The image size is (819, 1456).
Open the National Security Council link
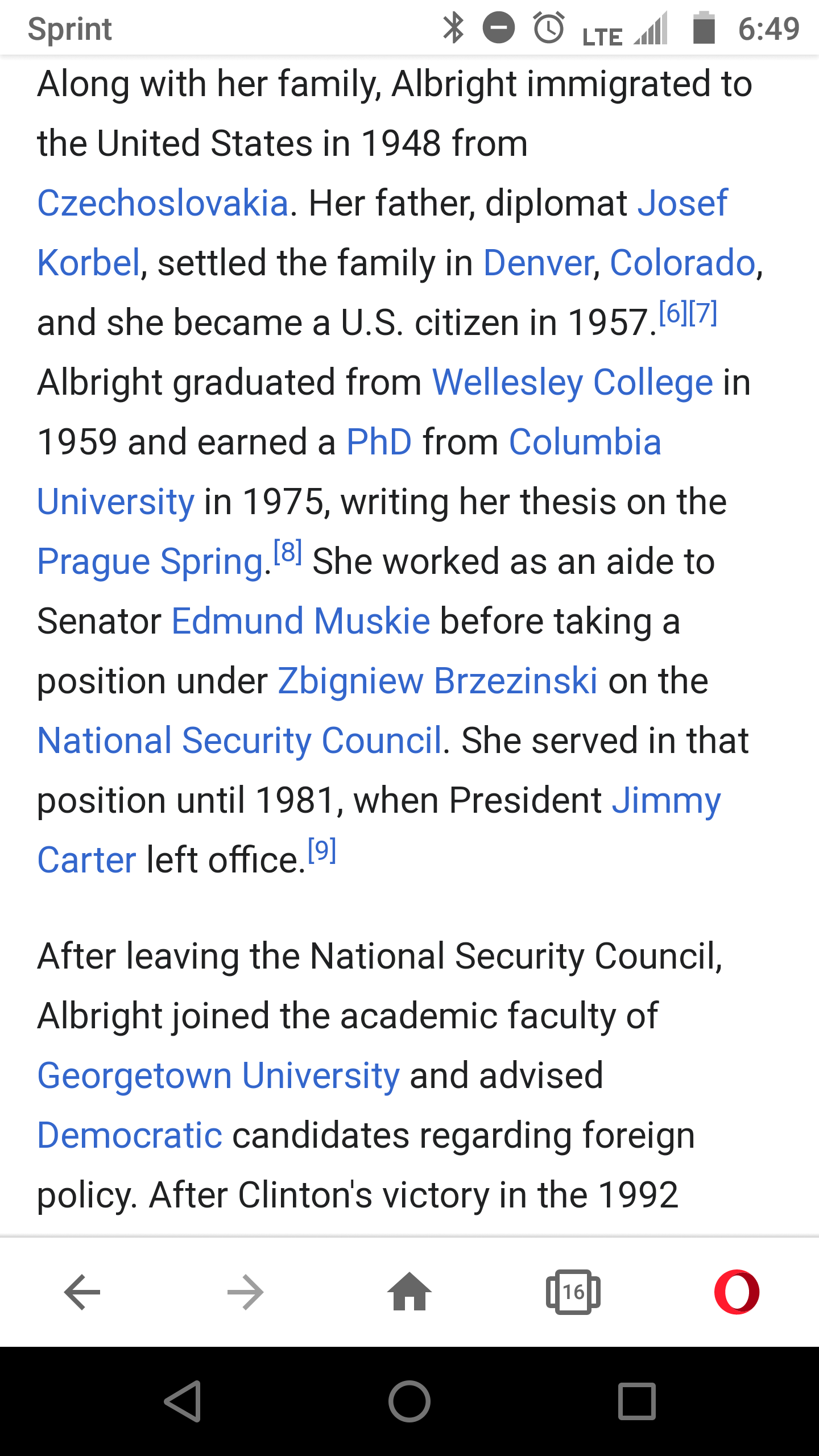click(x=239, y=741)
